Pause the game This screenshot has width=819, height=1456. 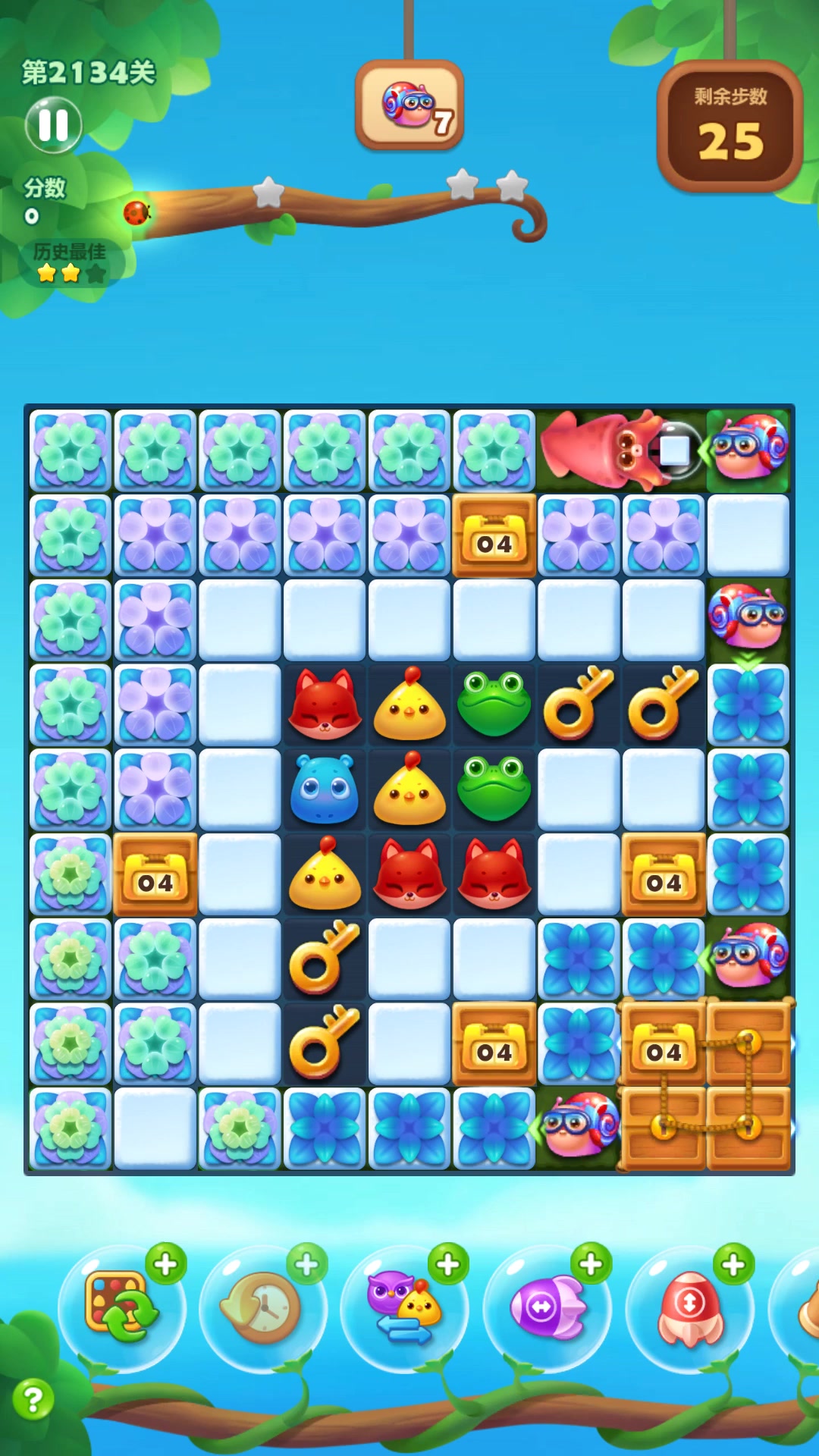point(53,125)
